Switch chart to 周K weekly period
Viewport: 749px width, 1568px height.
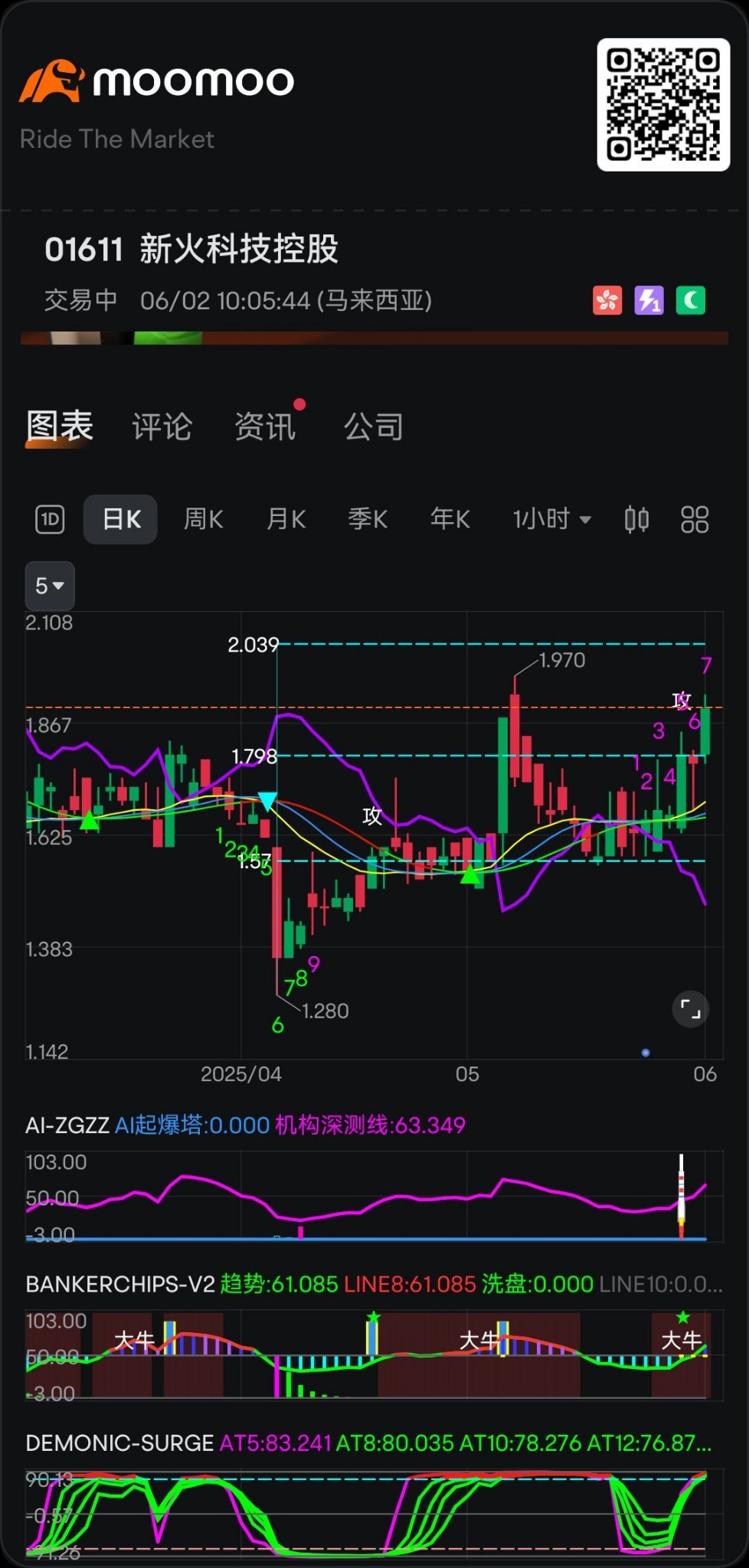pyautogui.click(x=204, y=519)
